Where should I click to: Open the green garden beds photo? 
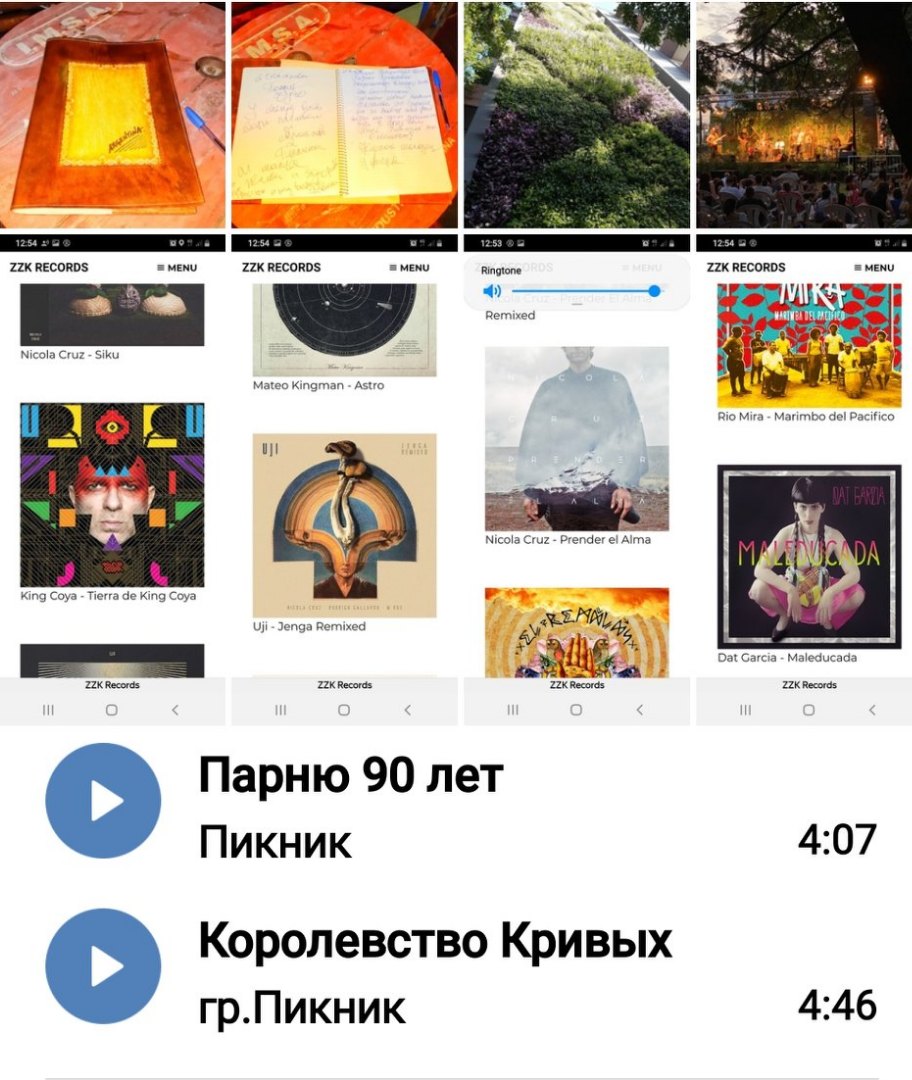[x=576, y=115]
